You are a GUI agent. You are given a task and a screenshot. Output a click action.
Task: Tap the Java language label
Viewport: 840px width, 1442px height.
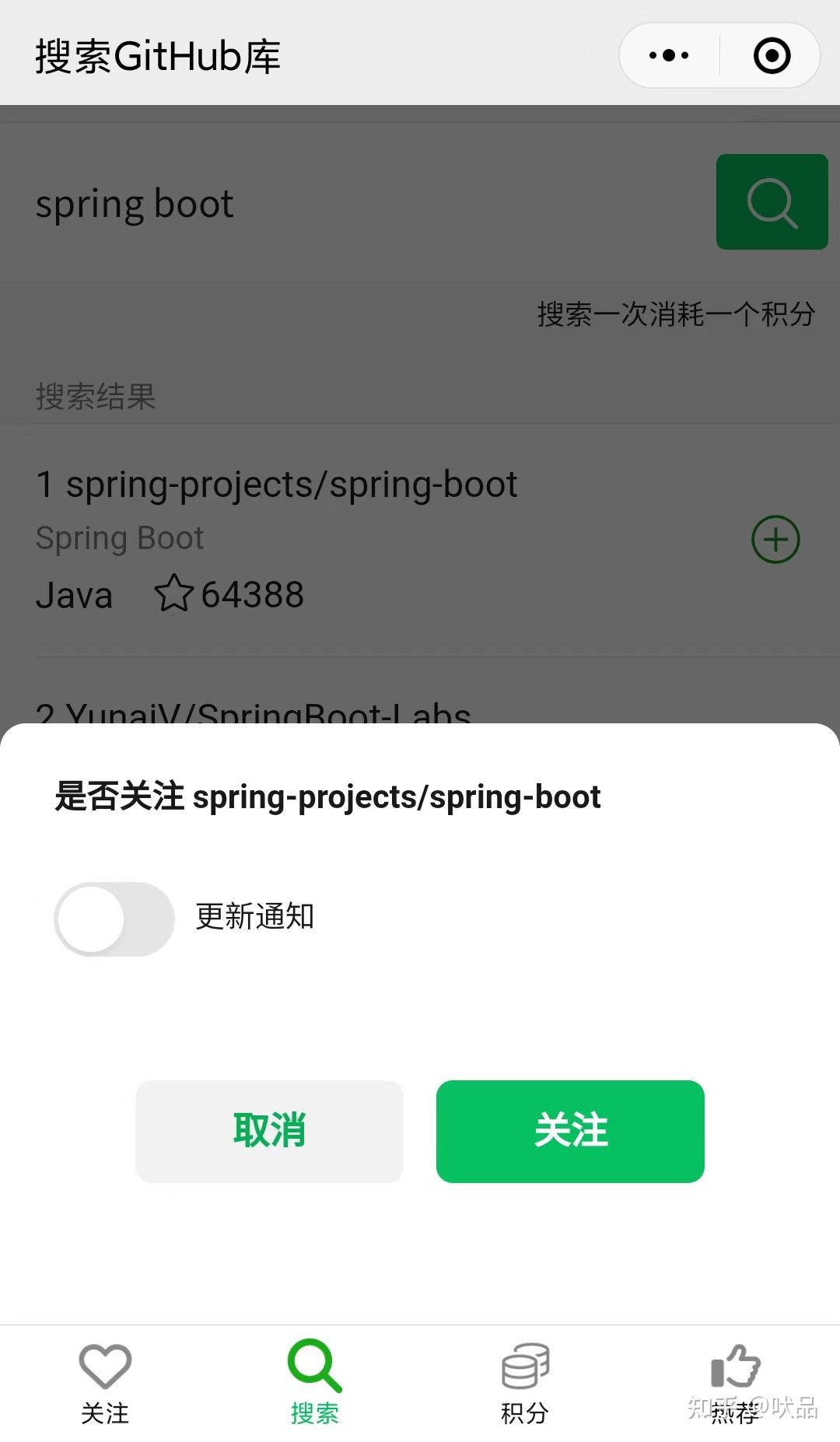pyautogui.click(x=73, y=593)
